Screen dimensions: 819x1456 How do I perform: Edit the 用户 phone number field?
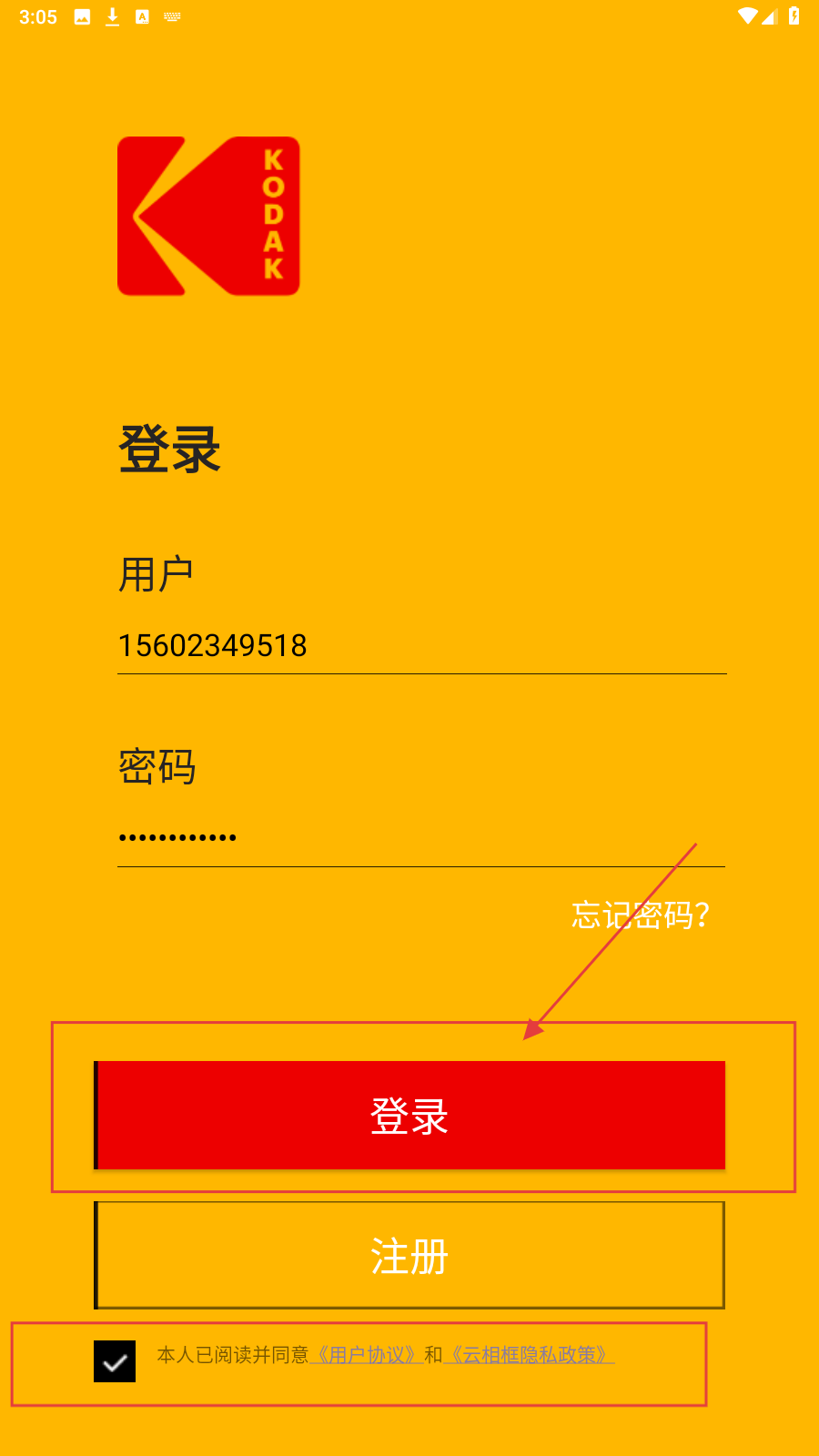click(420, 645)
